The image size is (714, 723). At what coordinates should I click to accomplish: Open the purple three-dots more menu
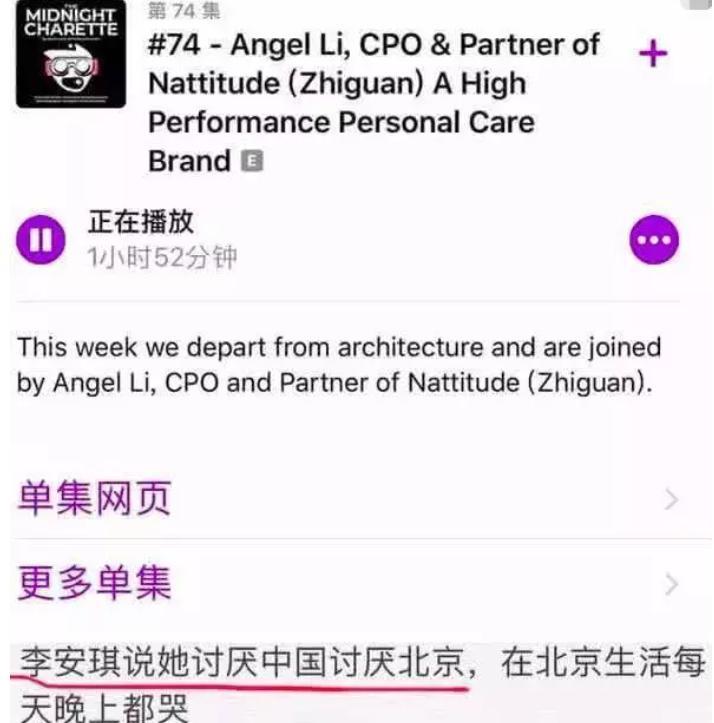(x=654, y=241)
